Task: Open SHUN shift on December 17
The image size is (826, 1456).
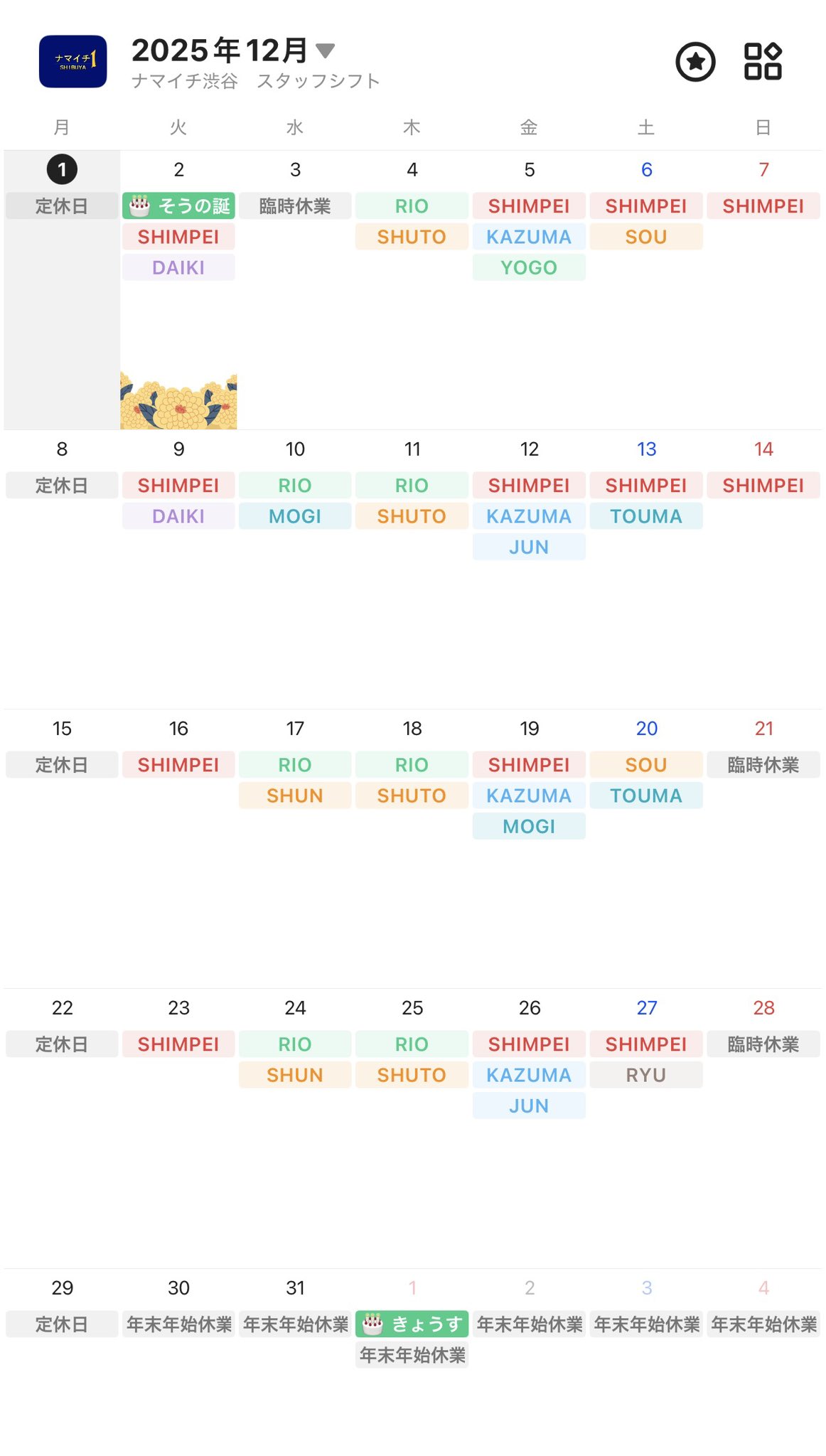Action: point(295,796)
